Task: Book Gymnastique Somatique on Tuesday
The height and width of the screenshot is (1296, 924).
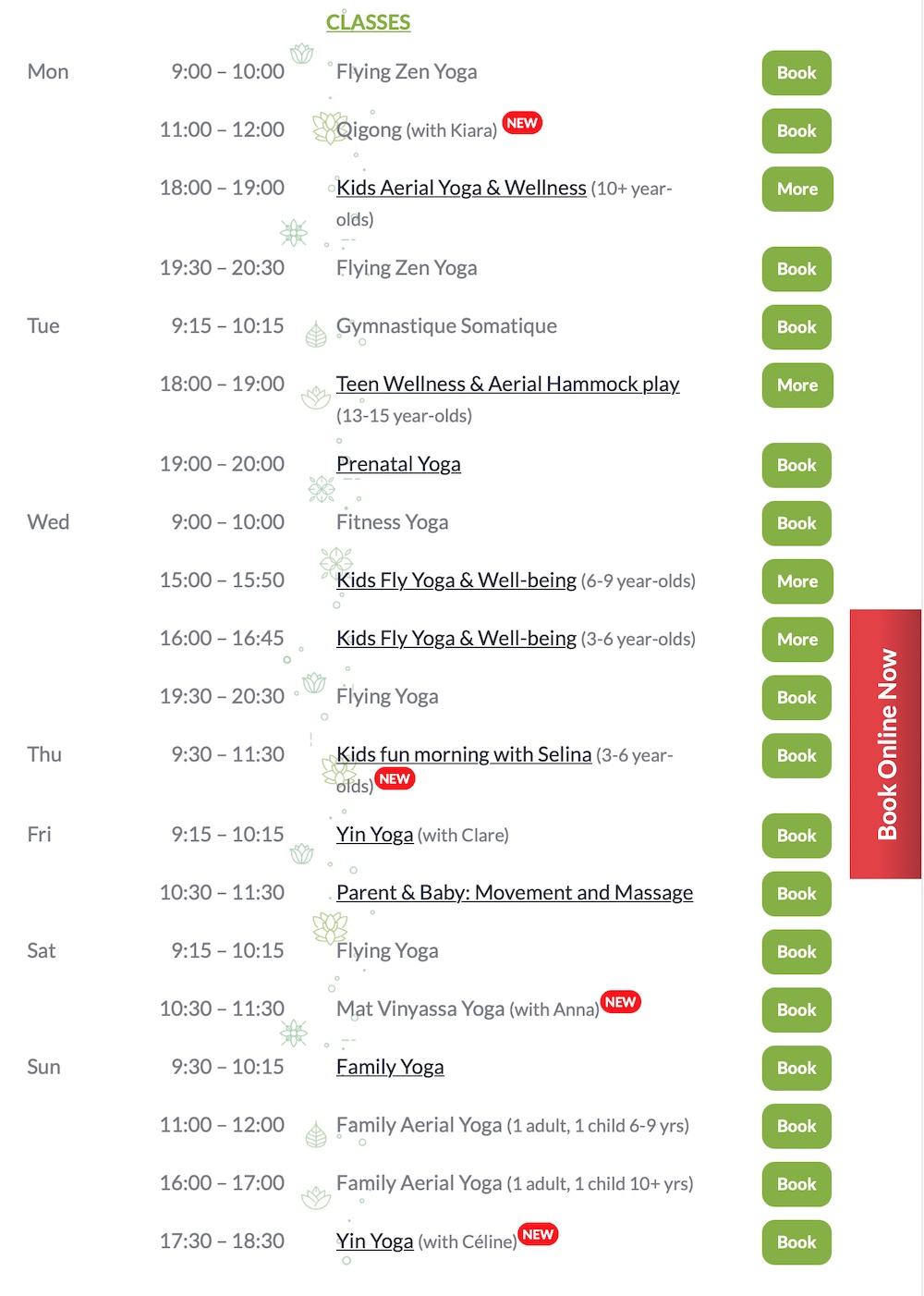Action: 796,327
